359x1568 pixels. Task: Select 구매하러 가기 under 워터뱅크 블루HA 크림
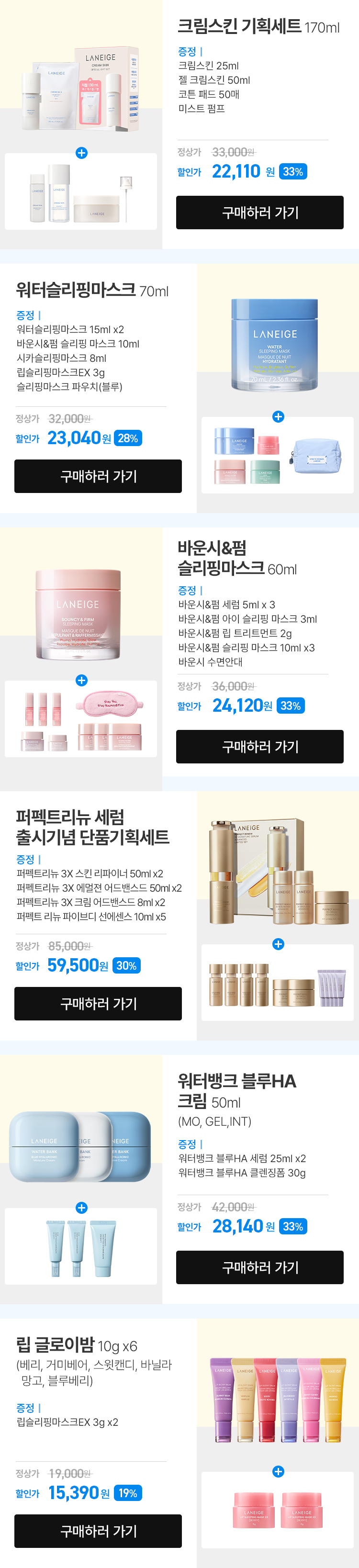click(260, 1267)
